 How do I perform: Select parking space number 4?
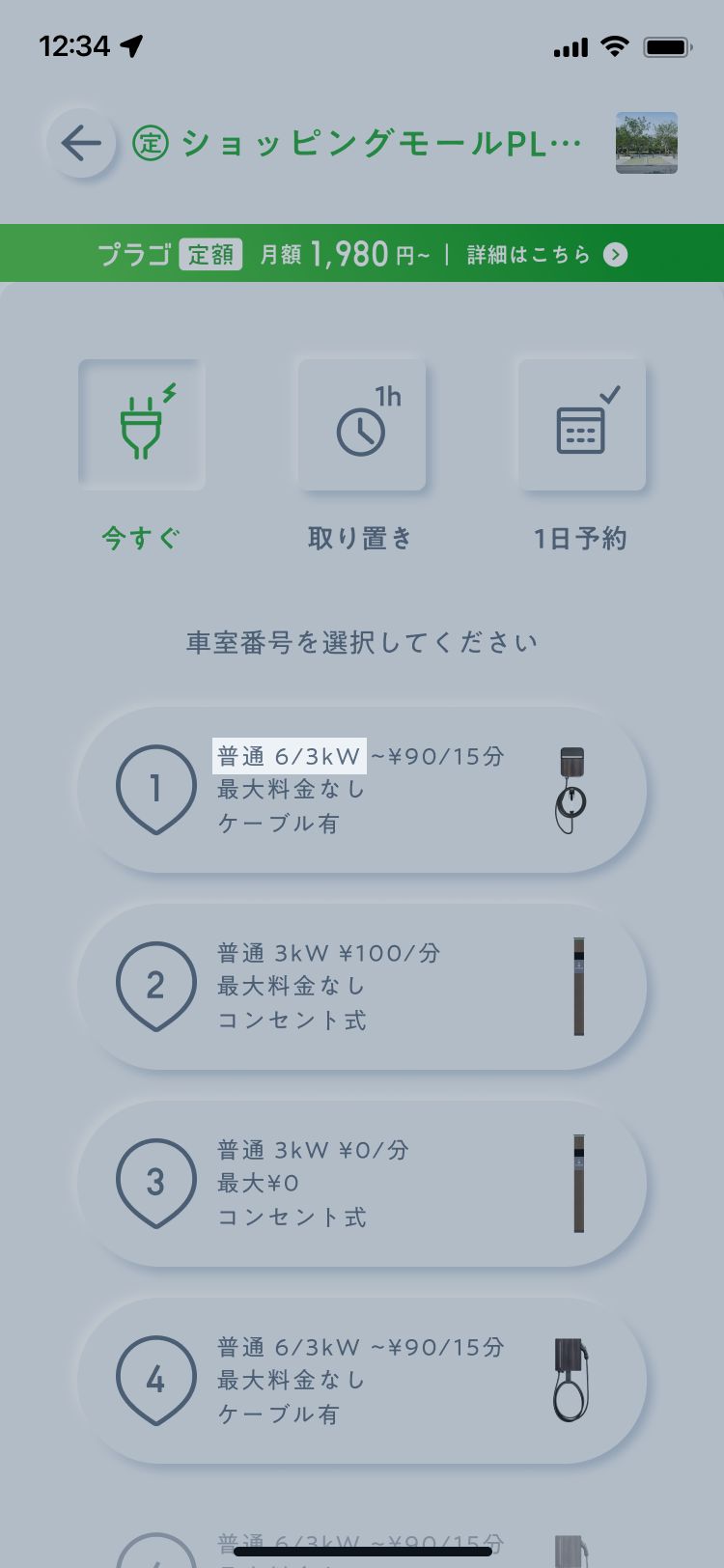(362, 1381)
